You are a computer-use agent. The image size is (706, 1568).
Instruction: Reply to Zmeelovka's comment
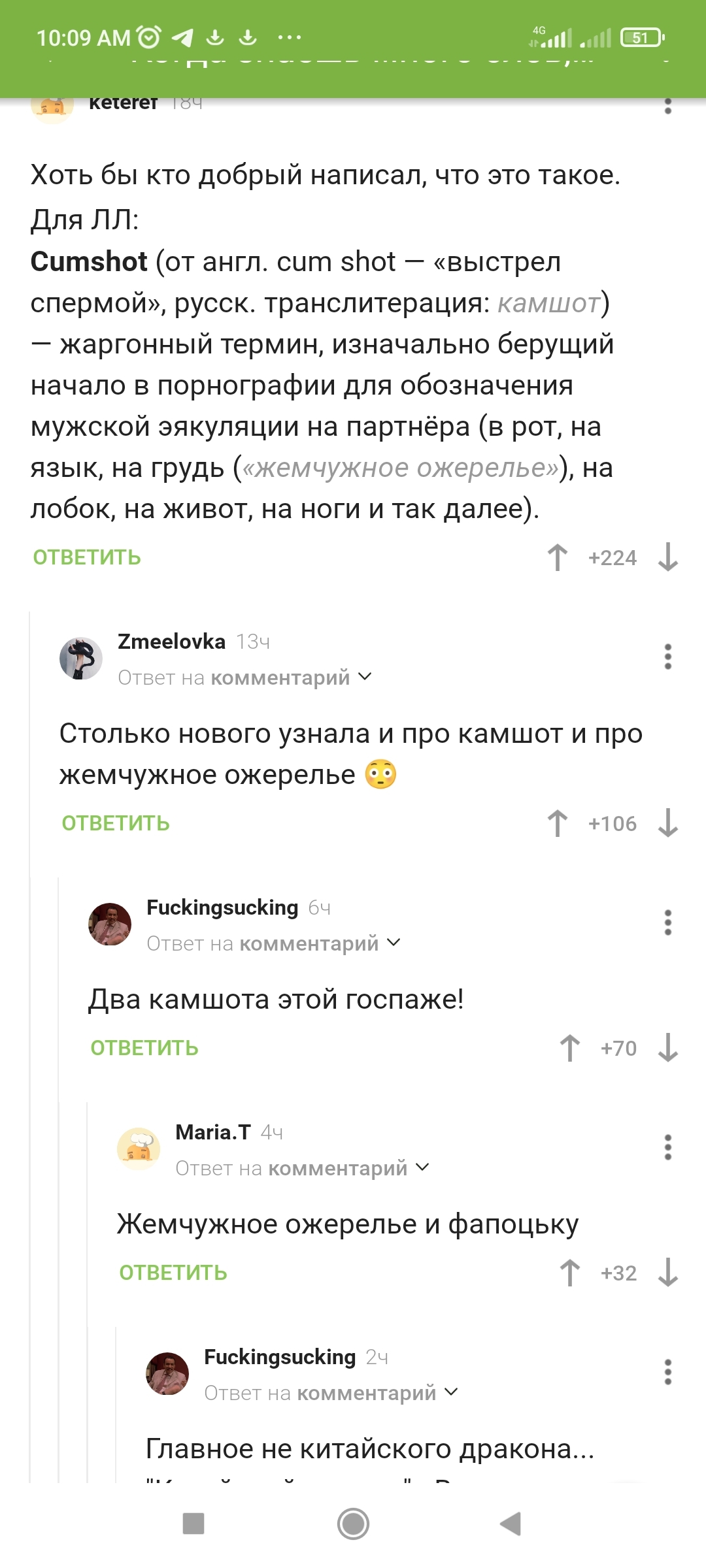click(x=116, y=823)
